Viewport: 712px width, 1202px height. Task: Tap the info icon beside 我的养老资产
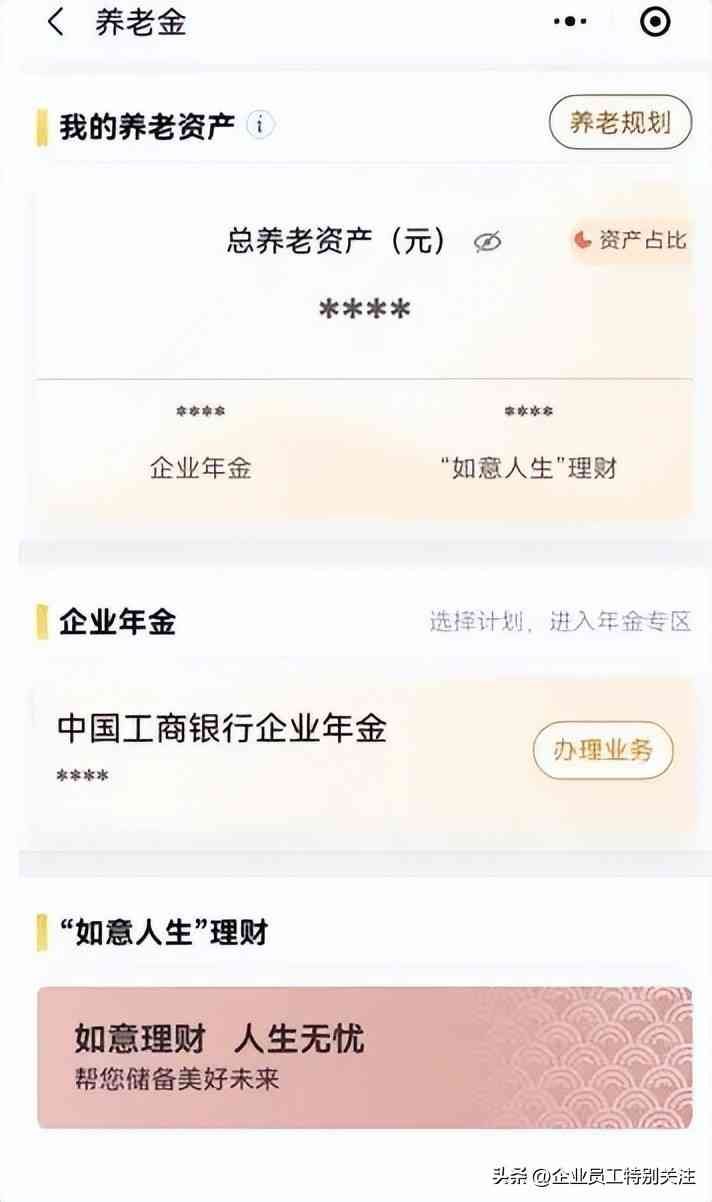260,125
